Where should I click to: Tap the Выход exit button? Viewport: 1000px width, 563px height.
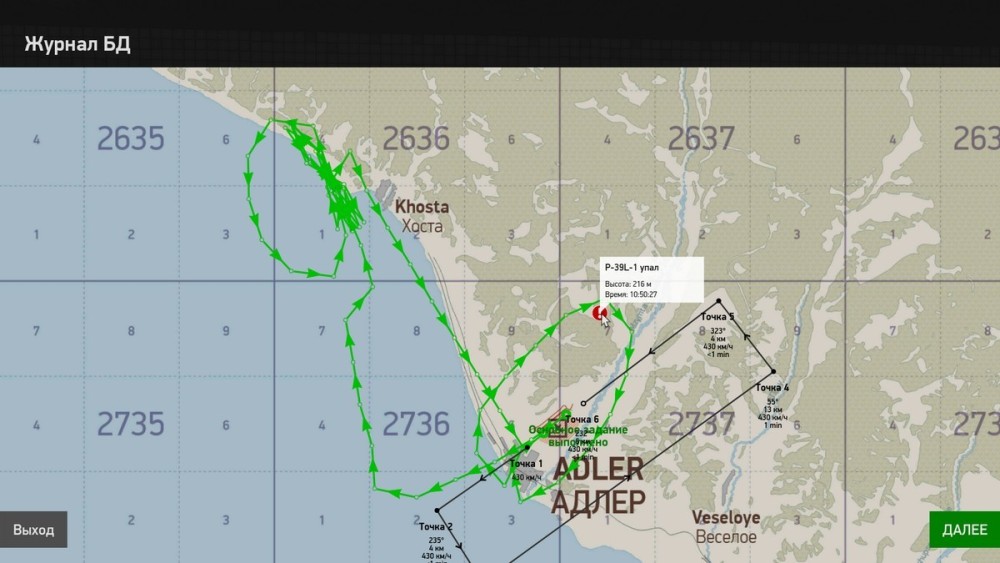coord(34,529)
